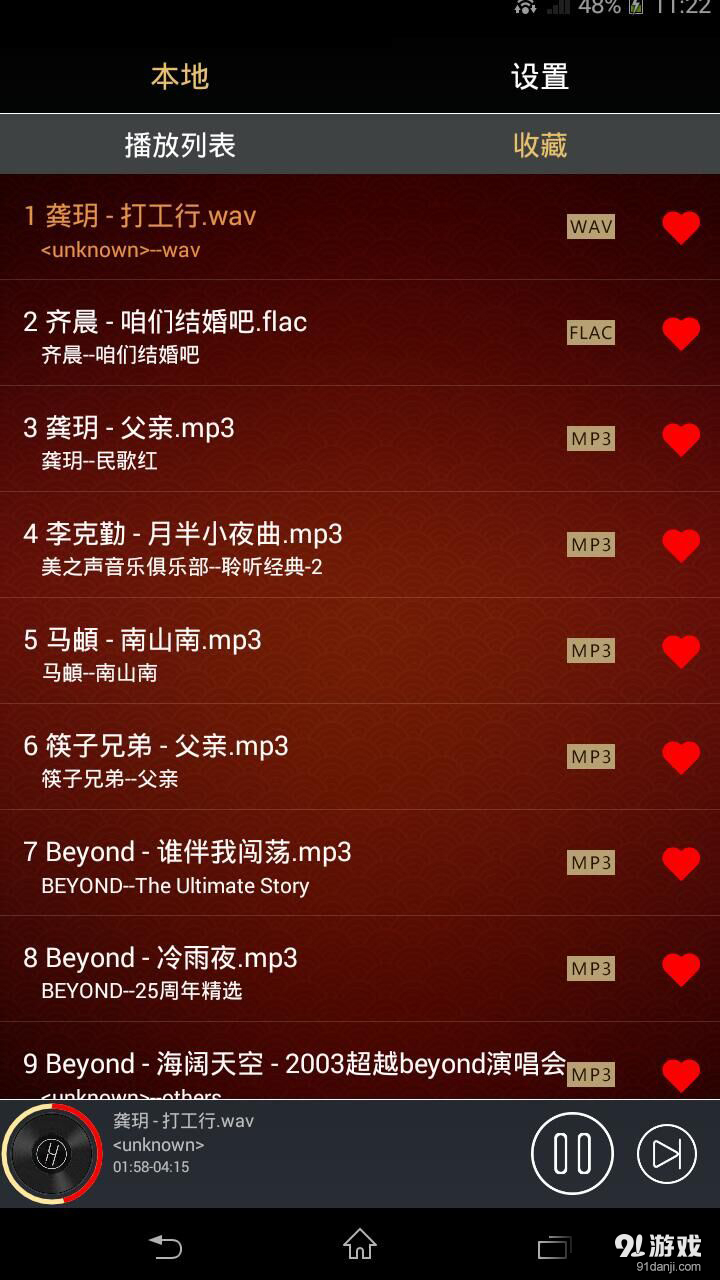Tap the home navigation button
Screen dimensions: 720x1280
pyautogui.click(x=360, y=1247)
